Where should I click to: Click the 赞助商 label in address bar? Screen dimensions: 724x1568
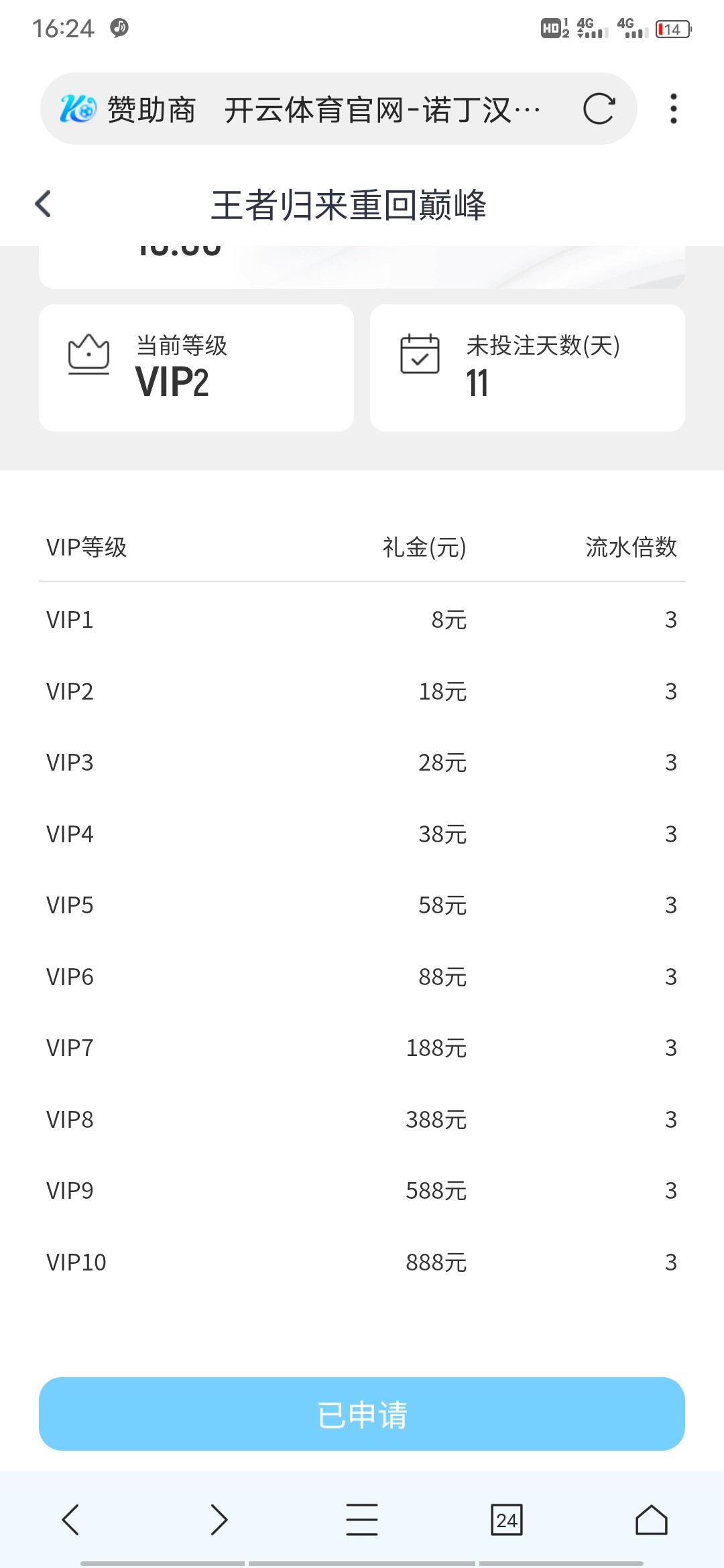151,108
